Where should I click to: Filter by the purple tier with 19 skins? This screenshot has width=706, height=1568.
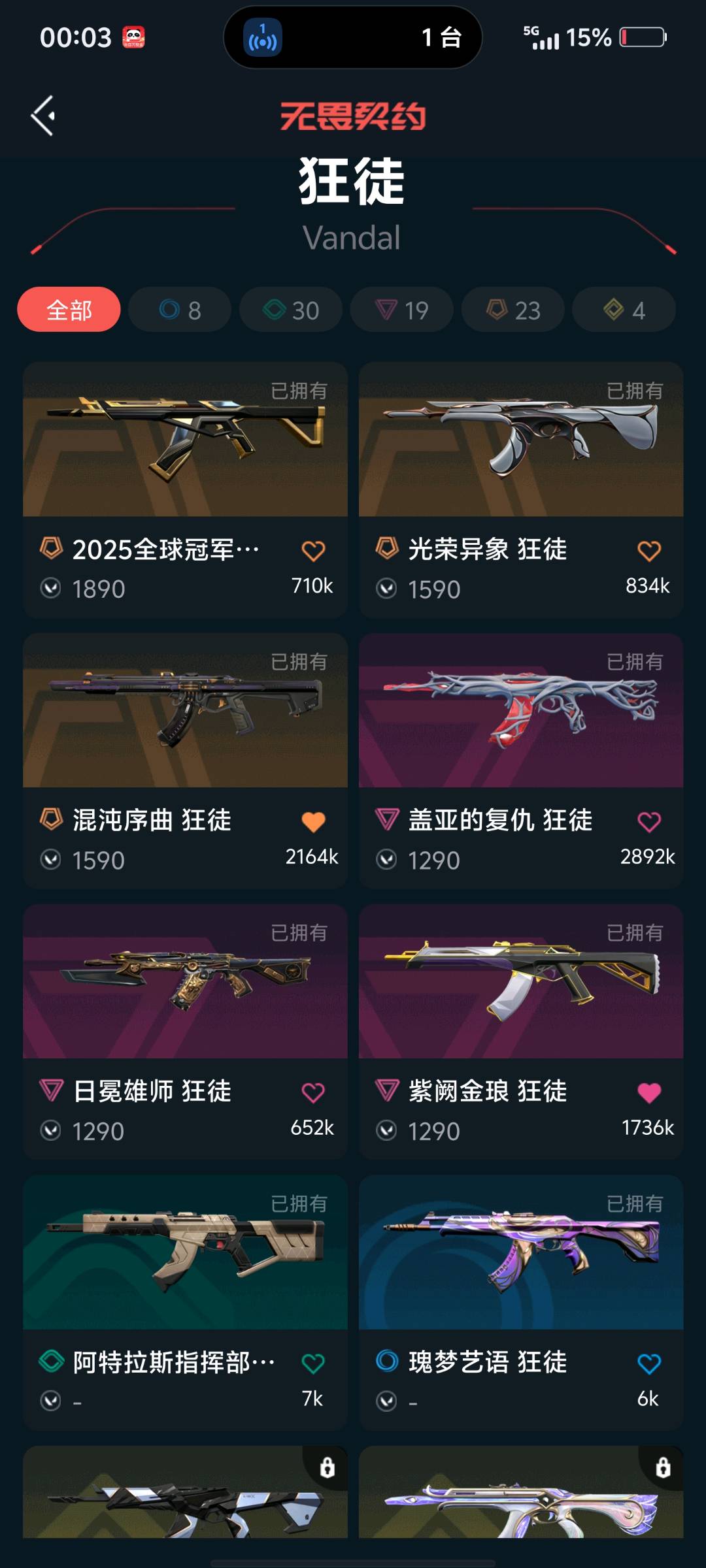pos(402,310)
